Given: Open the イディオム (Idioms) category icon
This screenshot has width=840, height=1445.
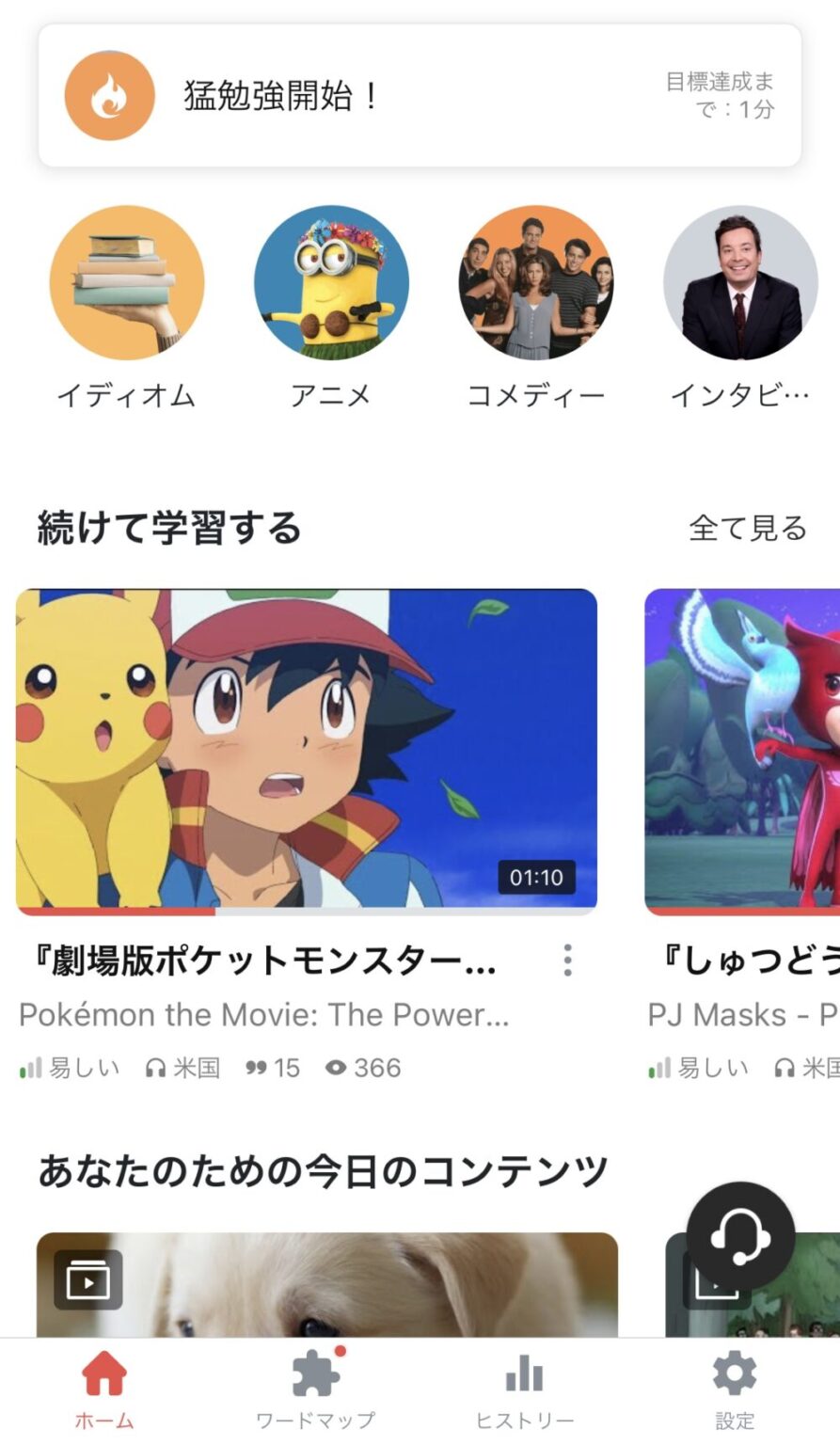Looking at the screenshot, I should [x=126, y=282].
